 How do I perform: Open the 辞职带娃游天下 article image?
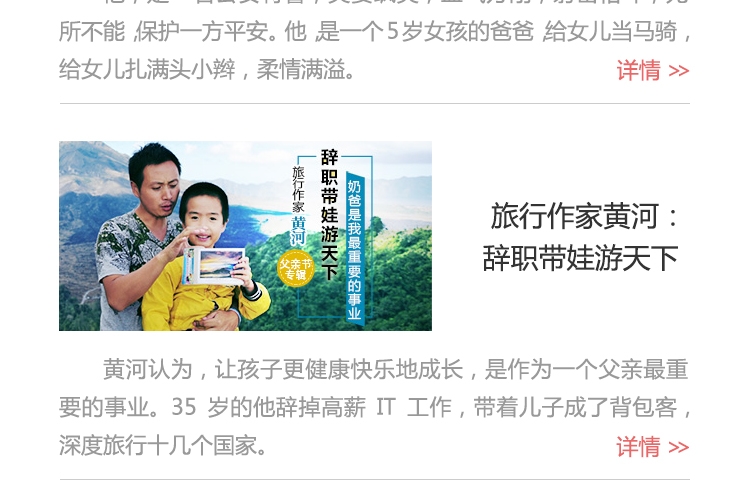(x=245, y=236)
